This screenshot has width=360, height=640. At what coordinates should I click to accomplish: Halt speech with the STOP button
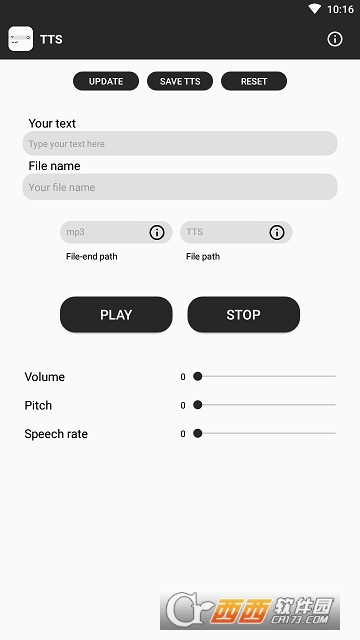pos(244,315)
